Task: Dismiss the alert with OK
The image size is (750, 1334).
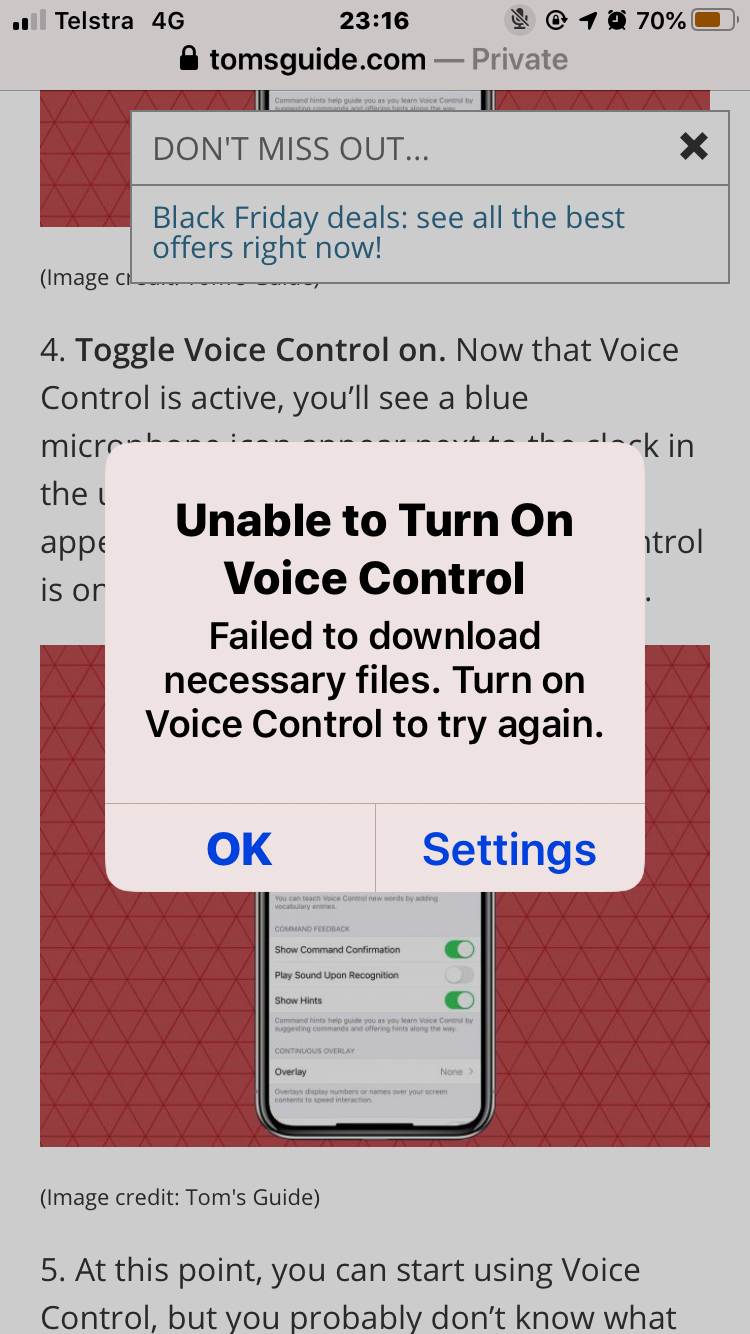Action: (240, 848)
